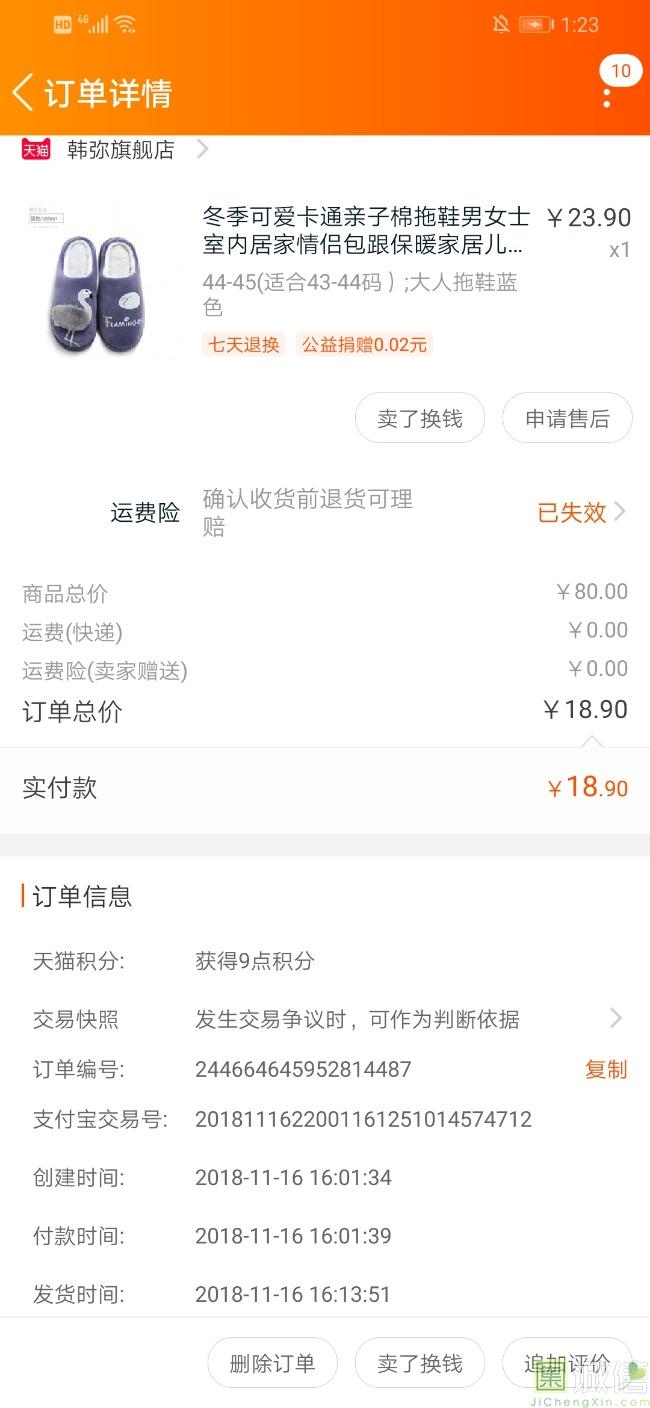This screenshot has height=1408, width=650.
Task: Copy the order number with 复制
Action: [x=605, y=1069]
